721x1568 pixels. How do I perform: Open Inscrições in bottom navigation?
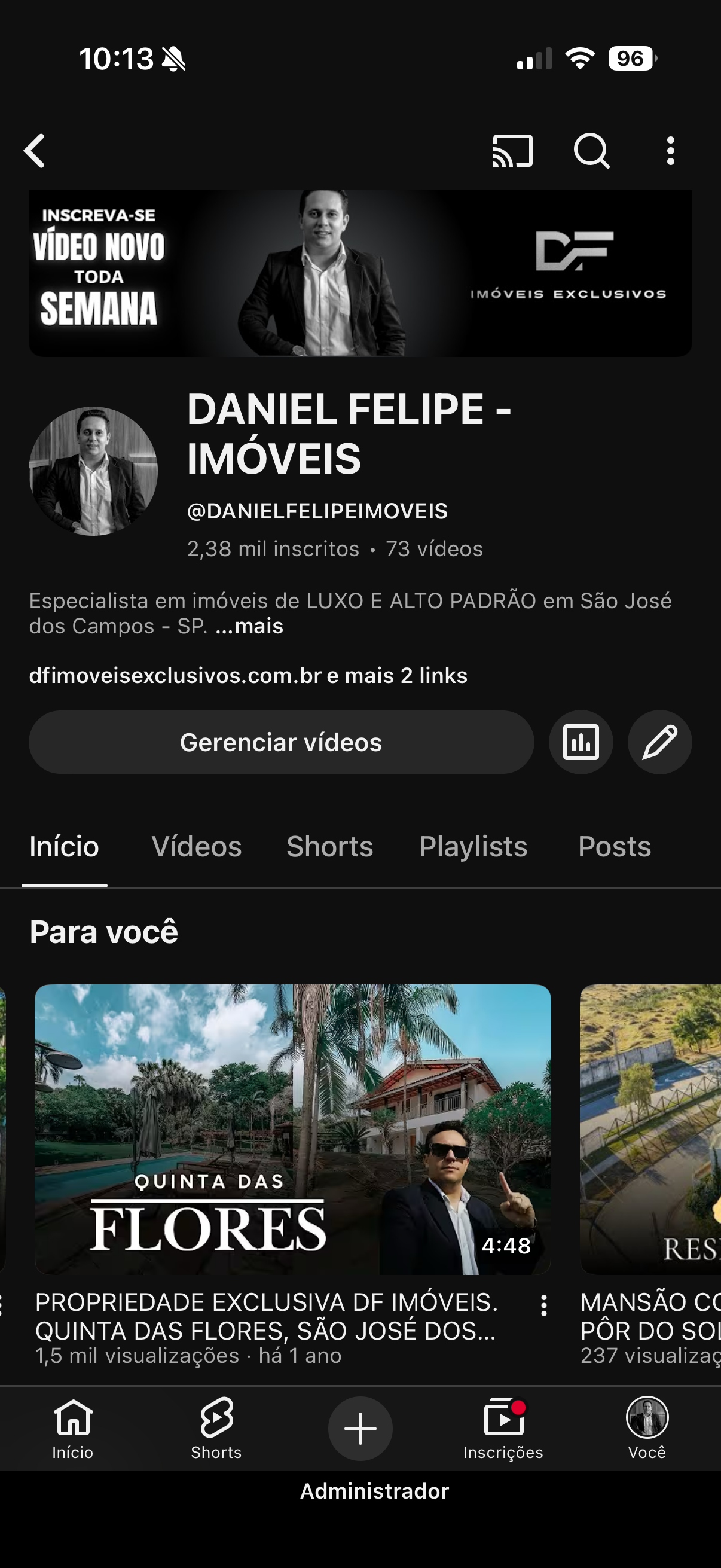tap(503, 1428)
